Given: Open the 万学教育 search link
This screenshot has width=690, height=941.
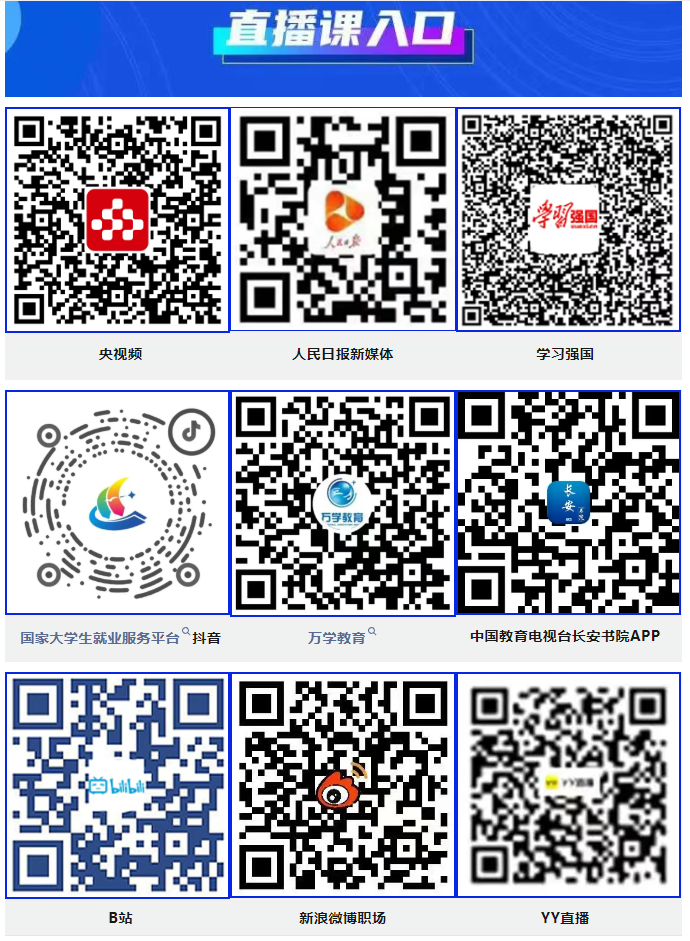Looking at the screenshot, I should 337,637.
